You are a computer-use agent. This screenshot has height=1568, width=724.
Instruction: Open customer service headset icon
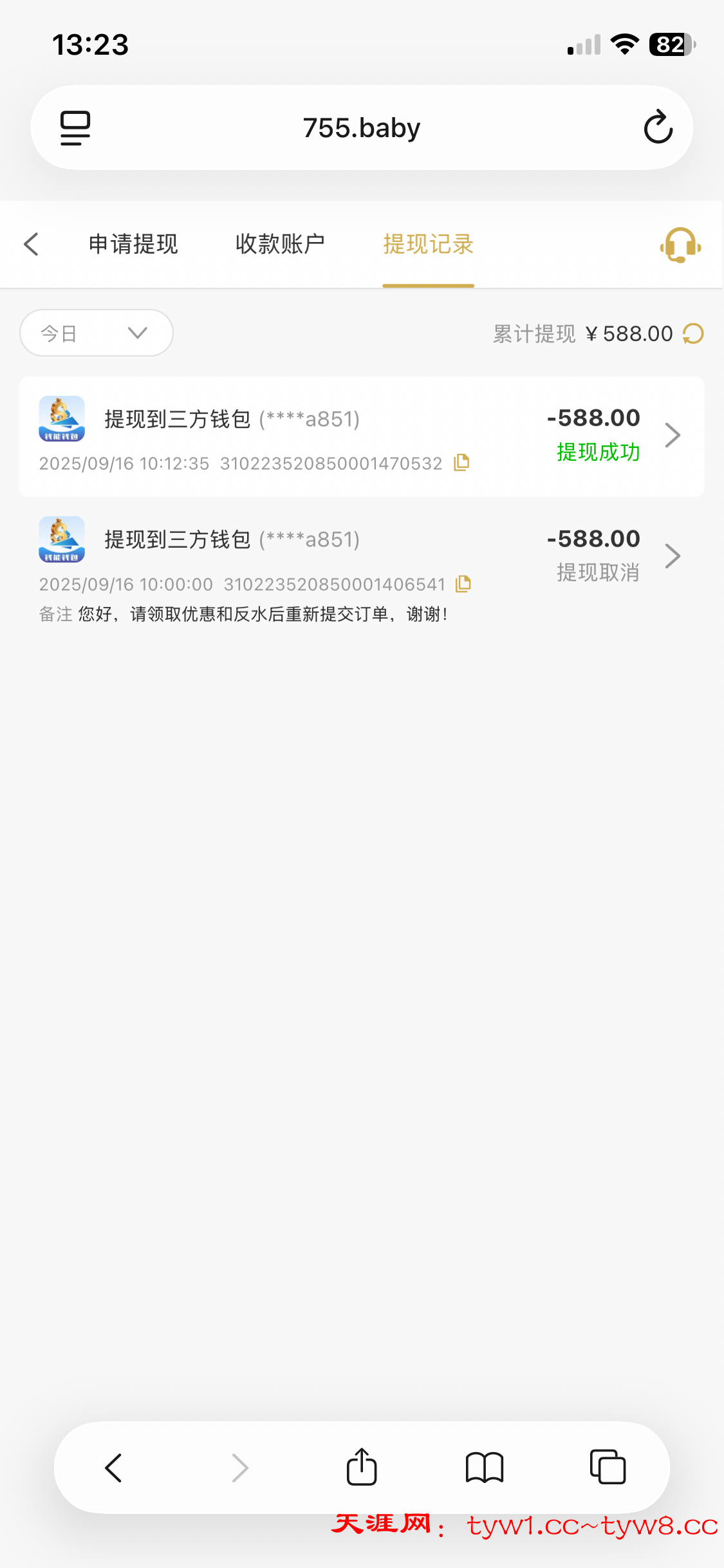680,245
